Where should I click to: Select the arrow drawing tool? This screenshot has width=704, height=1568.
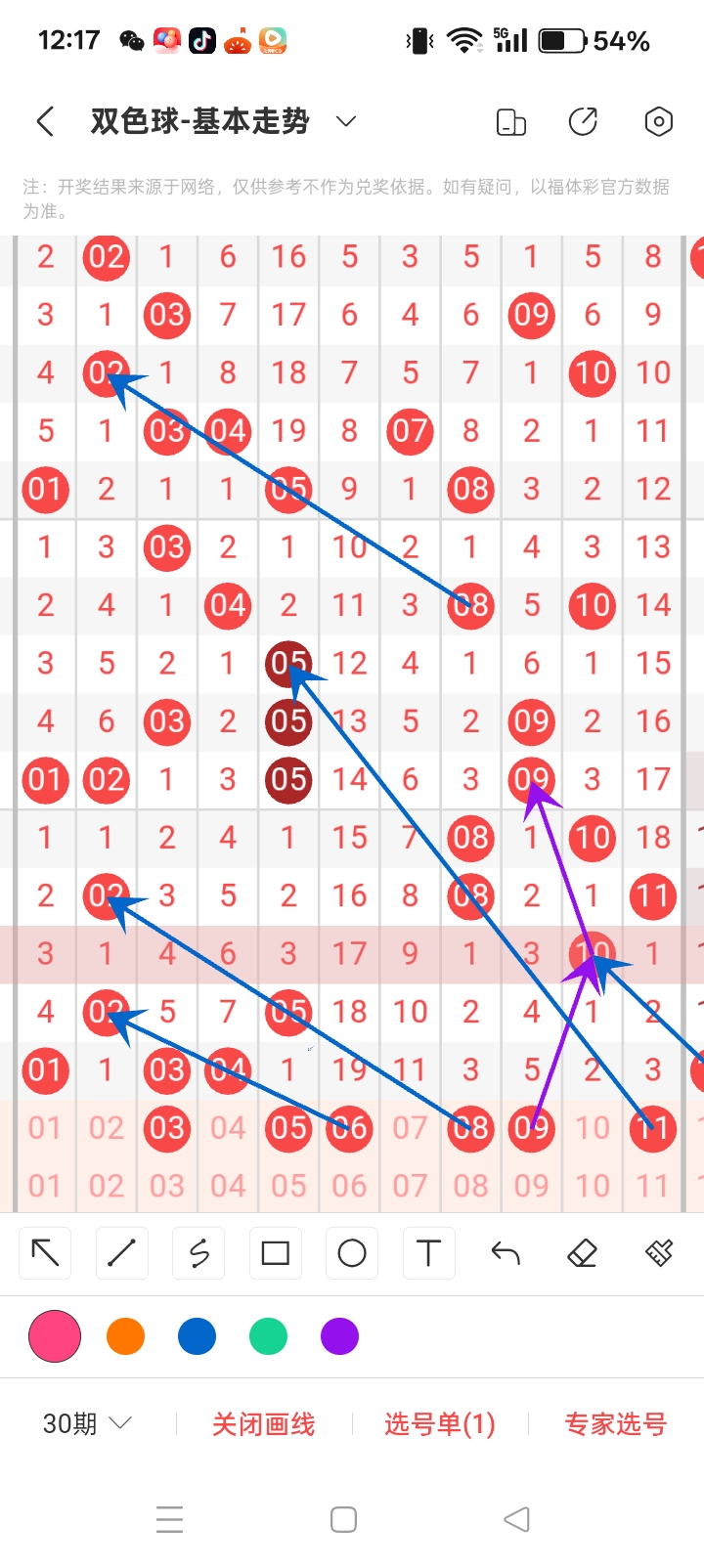coord(46,1252)
